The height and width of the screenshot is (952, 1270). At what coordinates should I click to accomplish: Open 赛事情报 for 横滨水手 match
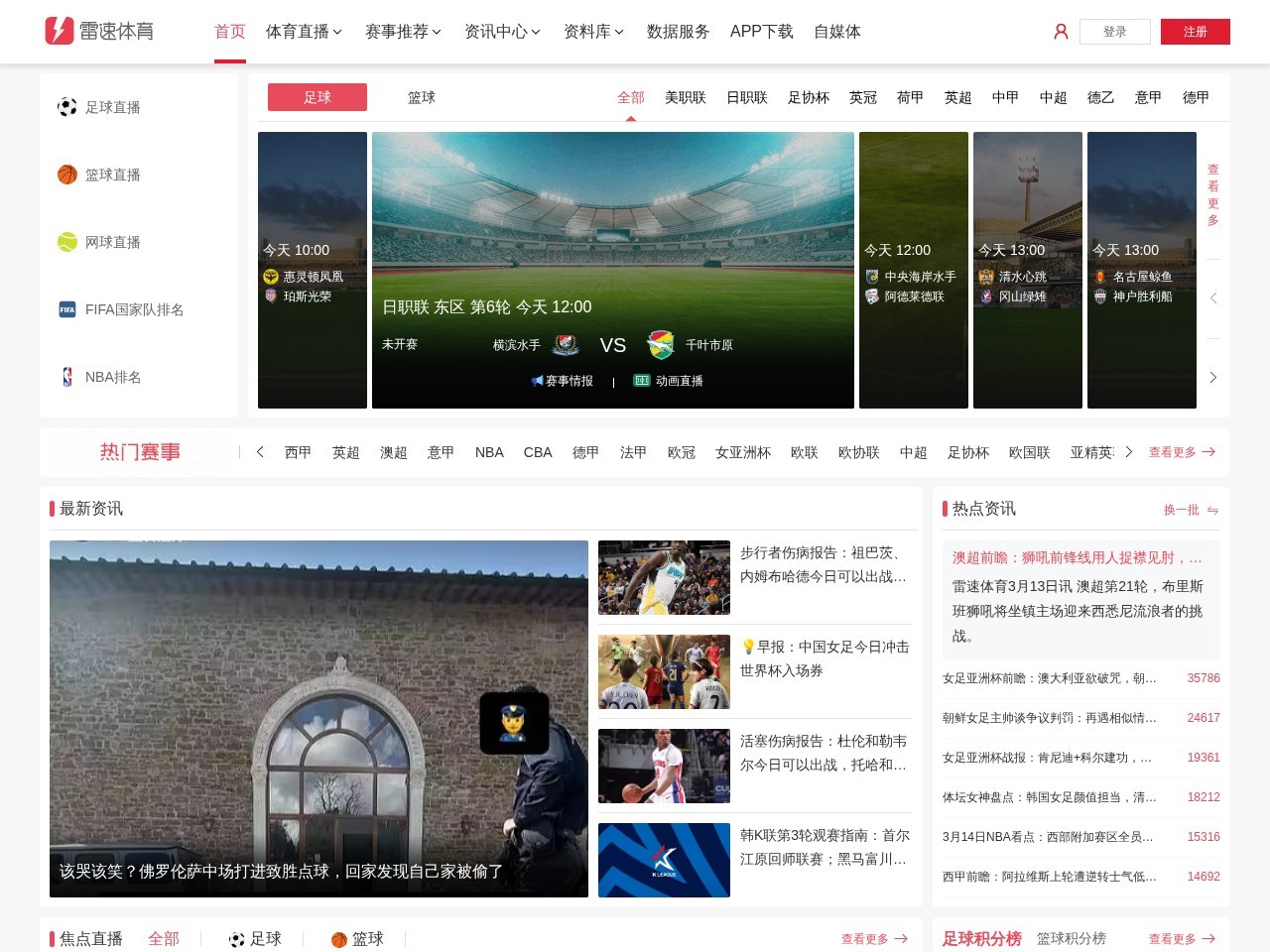(563, 381)
